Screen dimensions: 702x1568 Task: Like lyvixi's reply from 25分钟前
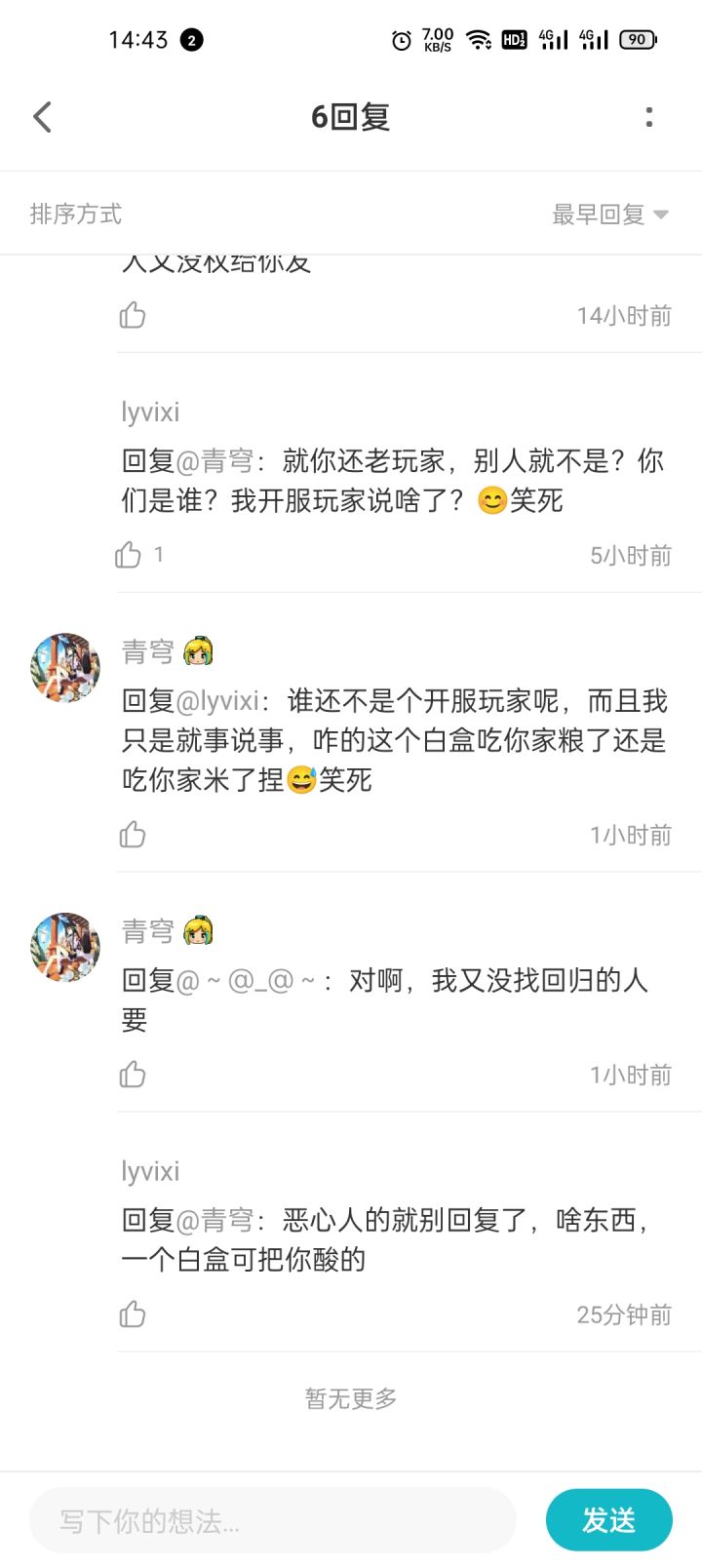(133, 1314)
